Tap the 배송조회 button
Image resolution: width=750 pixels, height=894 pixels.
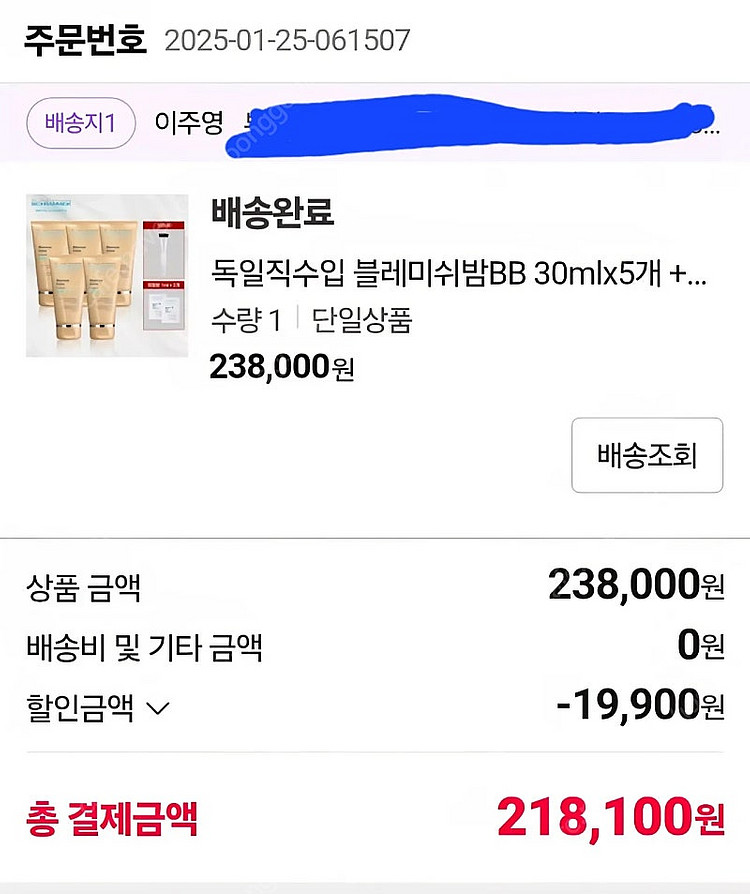(646, 455)
